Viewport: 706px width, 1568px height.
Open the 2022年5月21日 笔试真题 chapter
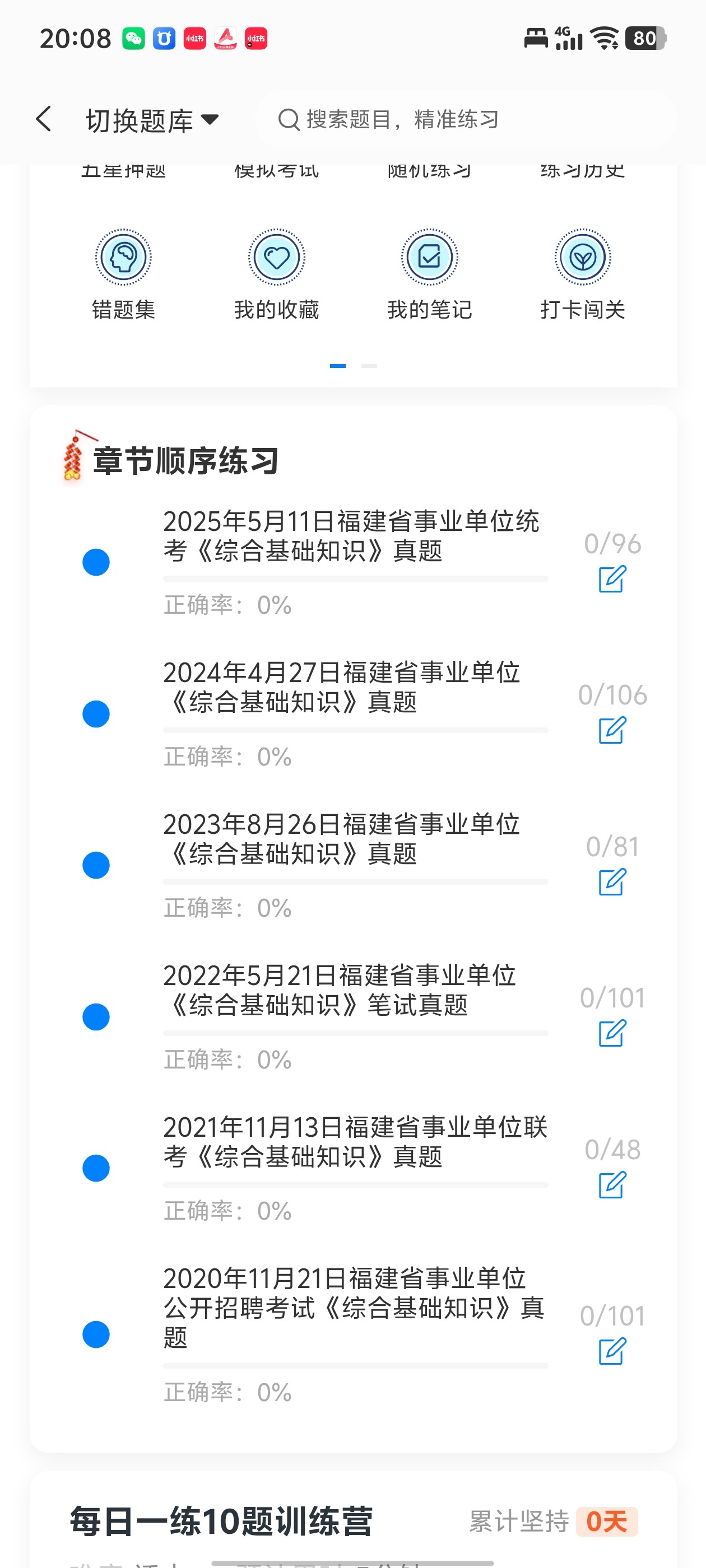pos(340,990)
